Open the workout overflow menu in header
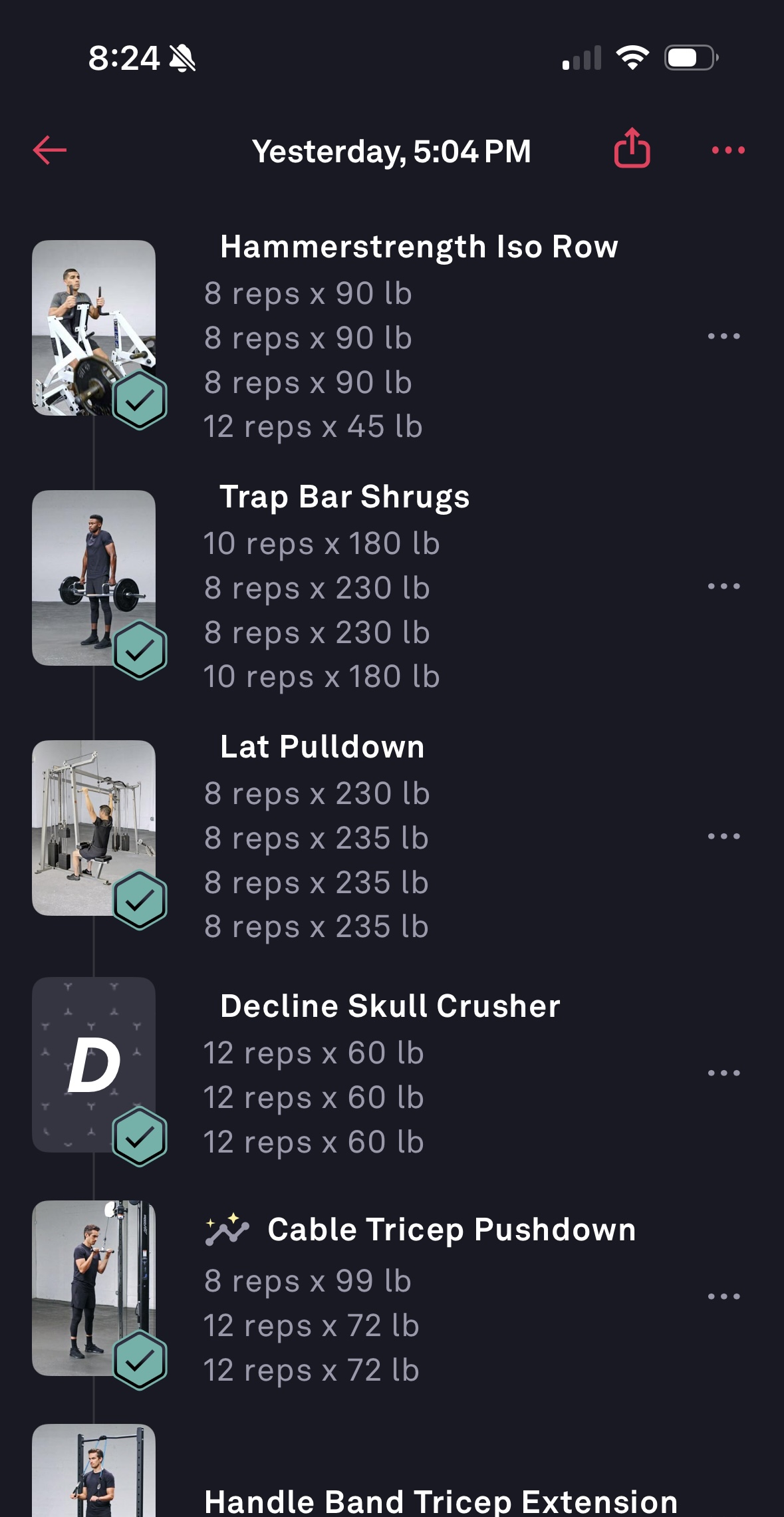This screenshot has height=1517, width=784. [727, 150]
